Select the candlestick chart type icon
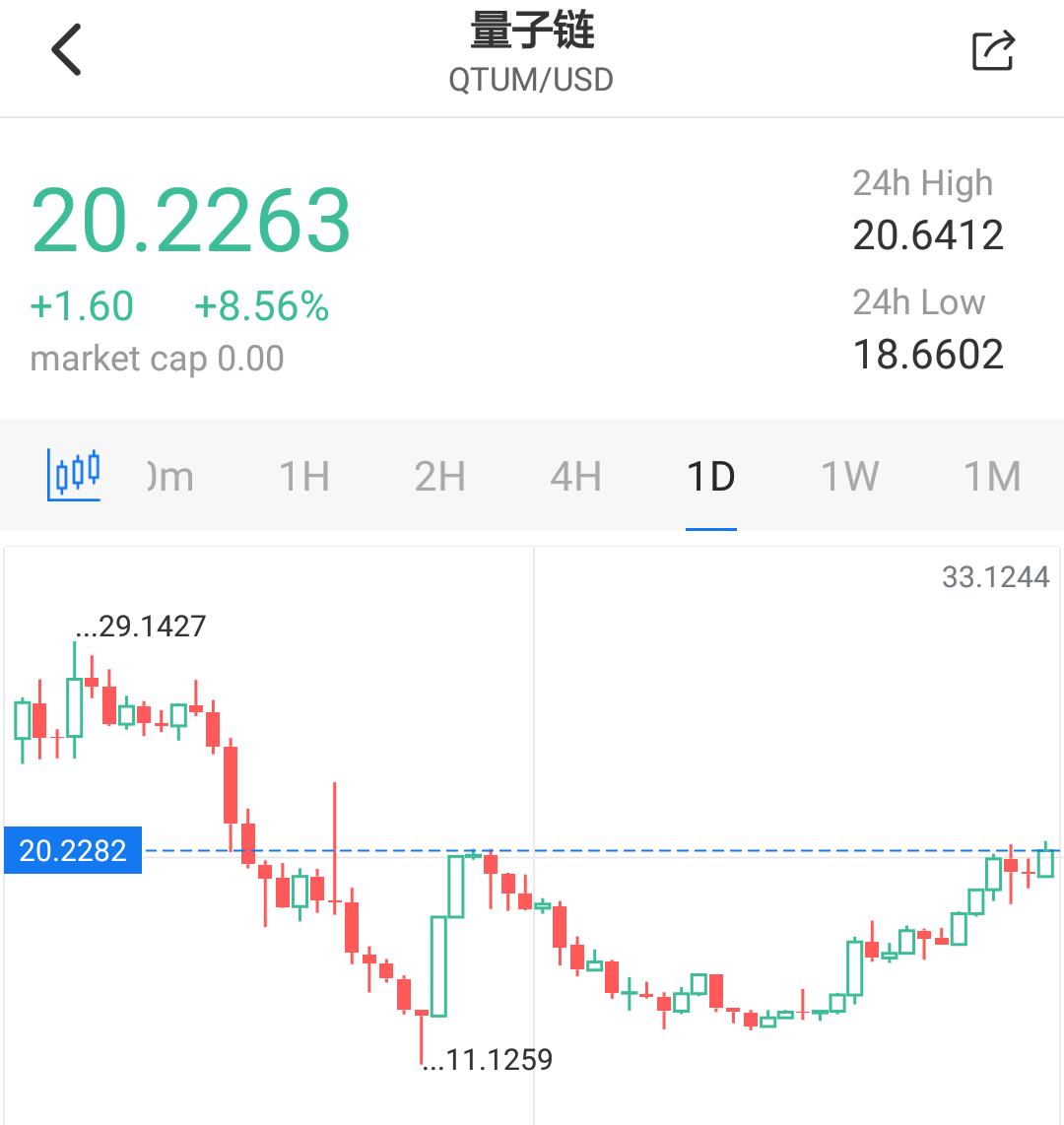This screenshot has height=1125, width=1064. point(73,475)
